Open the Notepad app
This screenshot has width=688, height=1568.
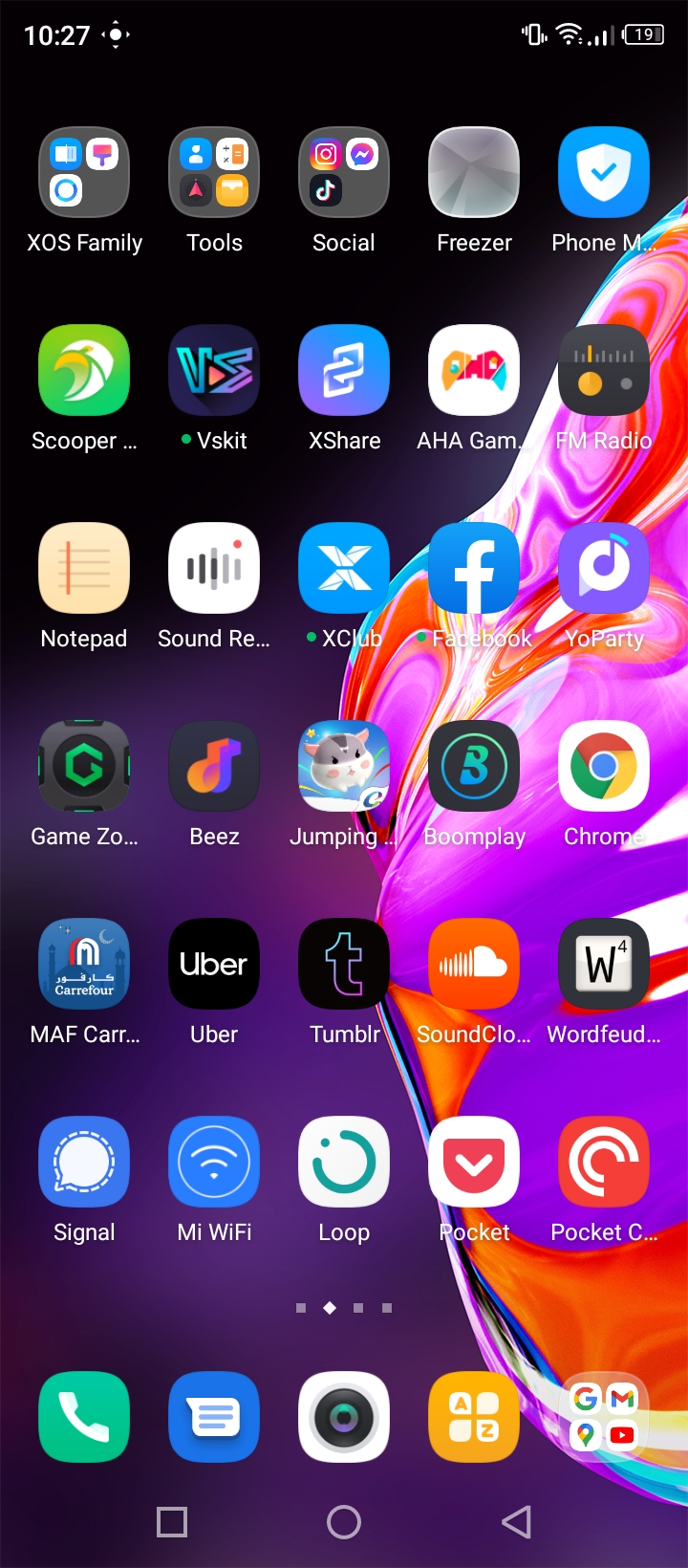pos(84,569)
